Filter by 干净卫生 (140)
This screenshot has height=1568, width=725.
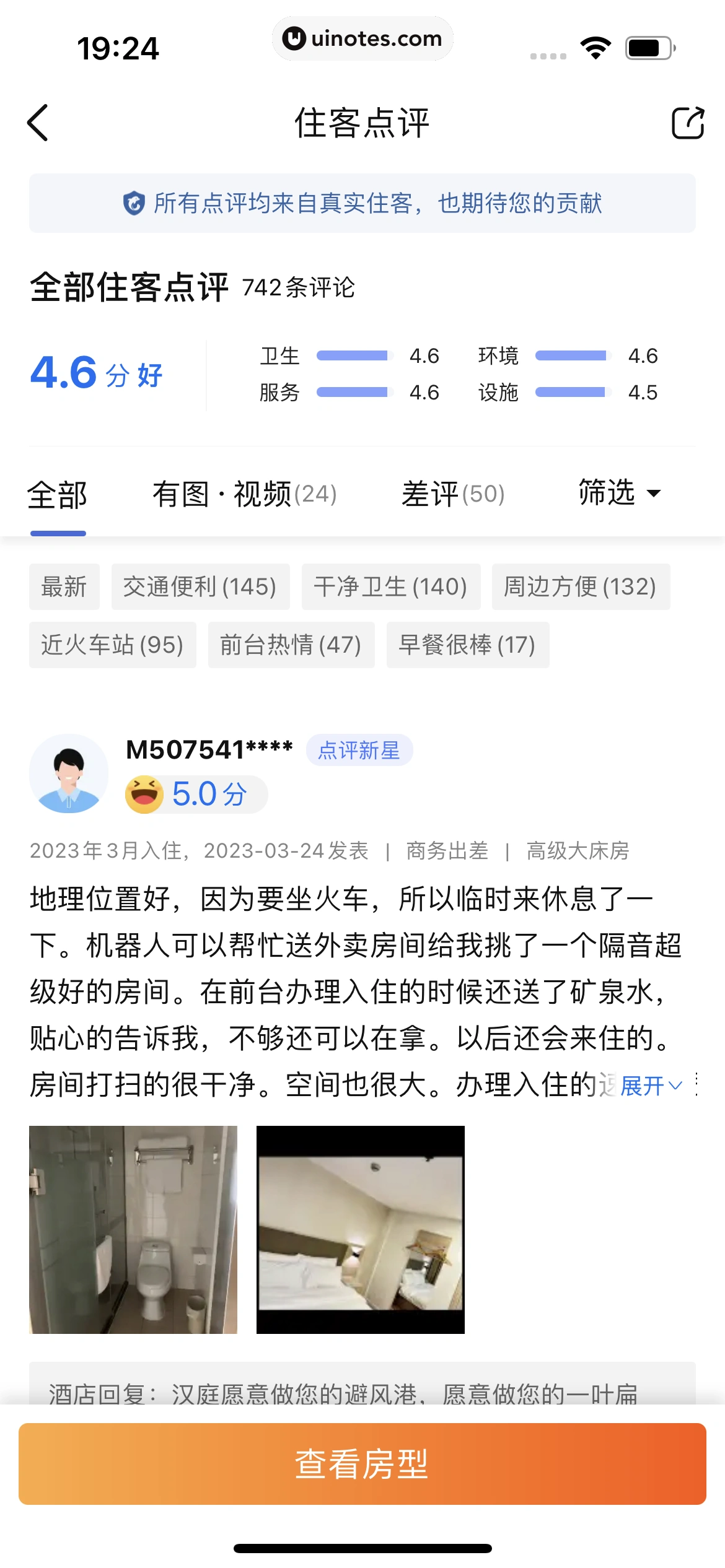(390, 586)
